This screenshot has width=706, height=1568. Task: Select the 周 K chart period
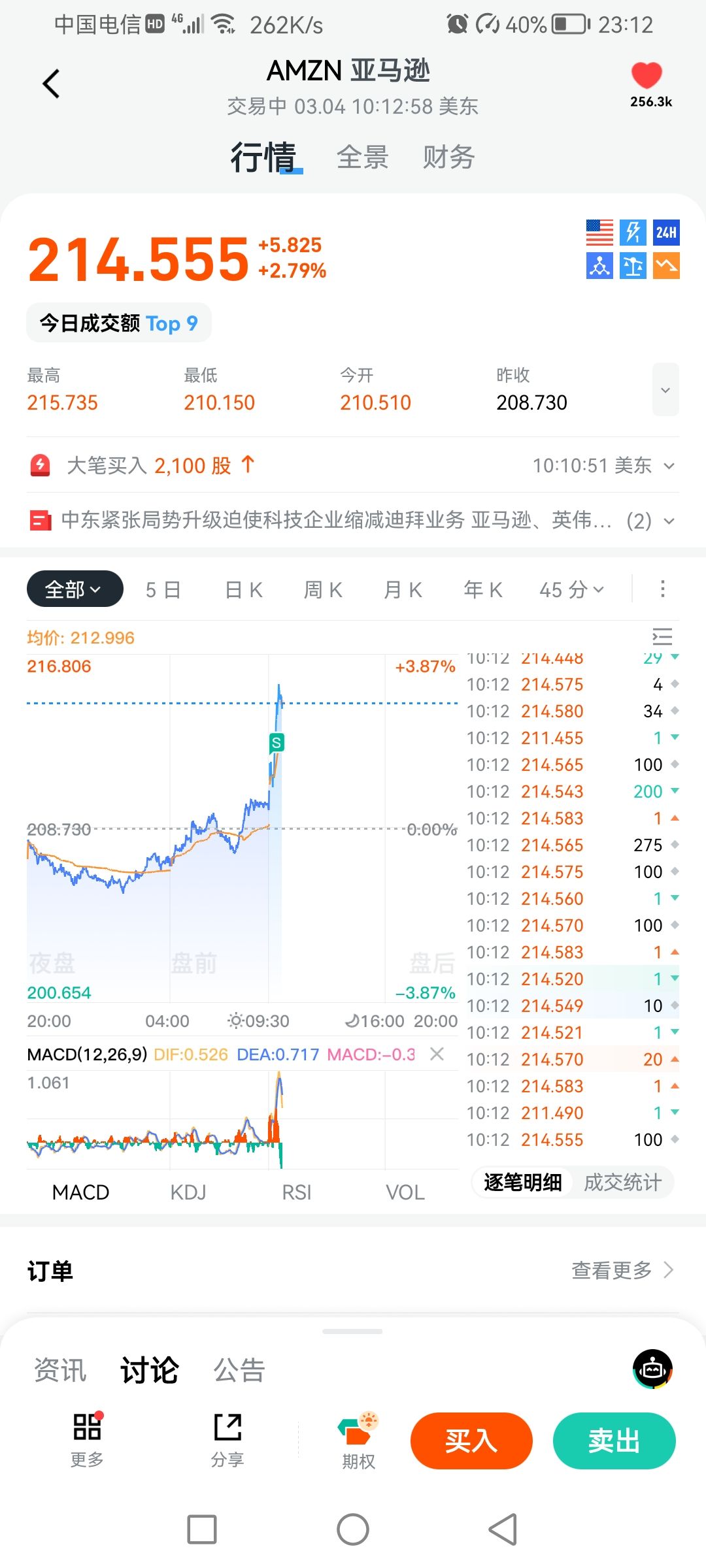click(323, 590)
